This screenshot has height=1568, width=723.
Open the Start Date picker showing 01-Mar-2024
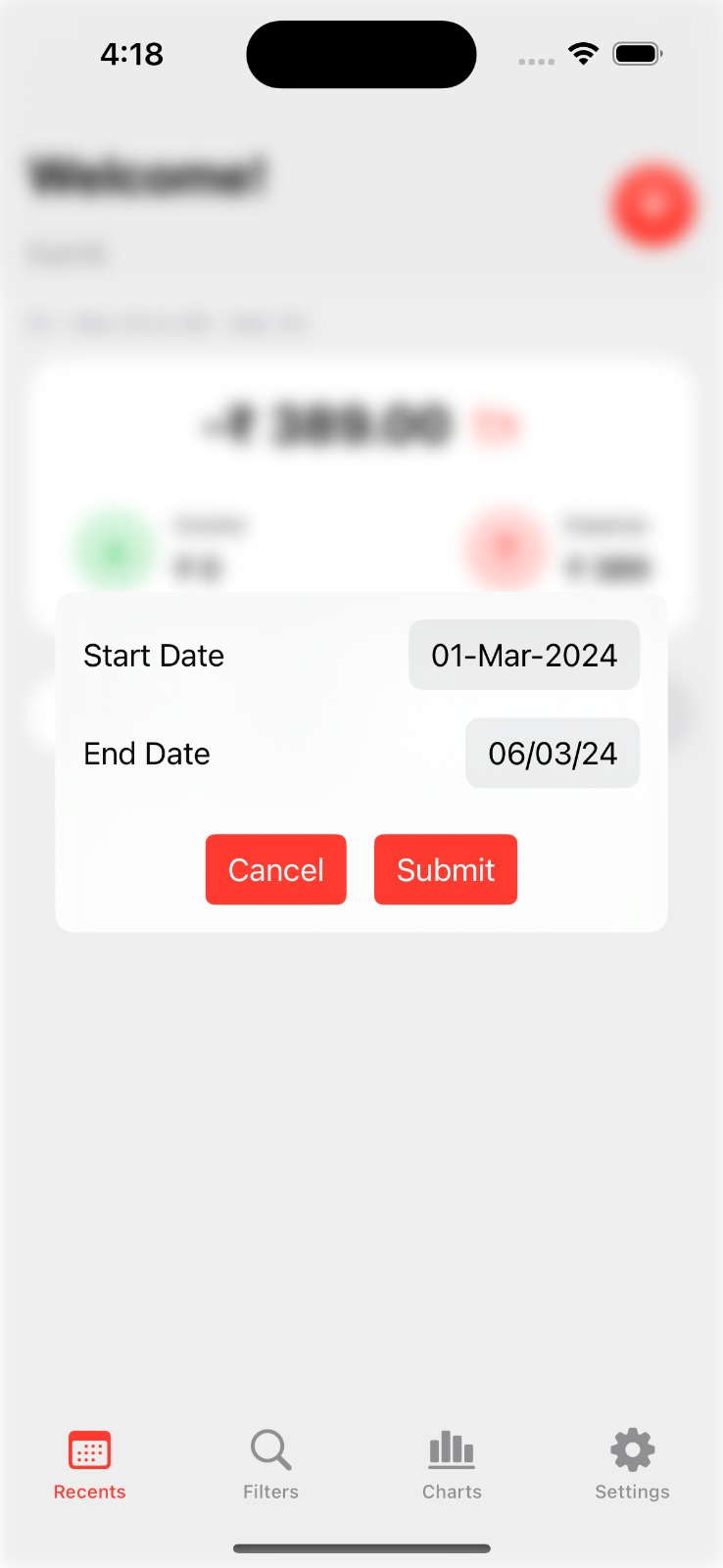pos(524,655)
